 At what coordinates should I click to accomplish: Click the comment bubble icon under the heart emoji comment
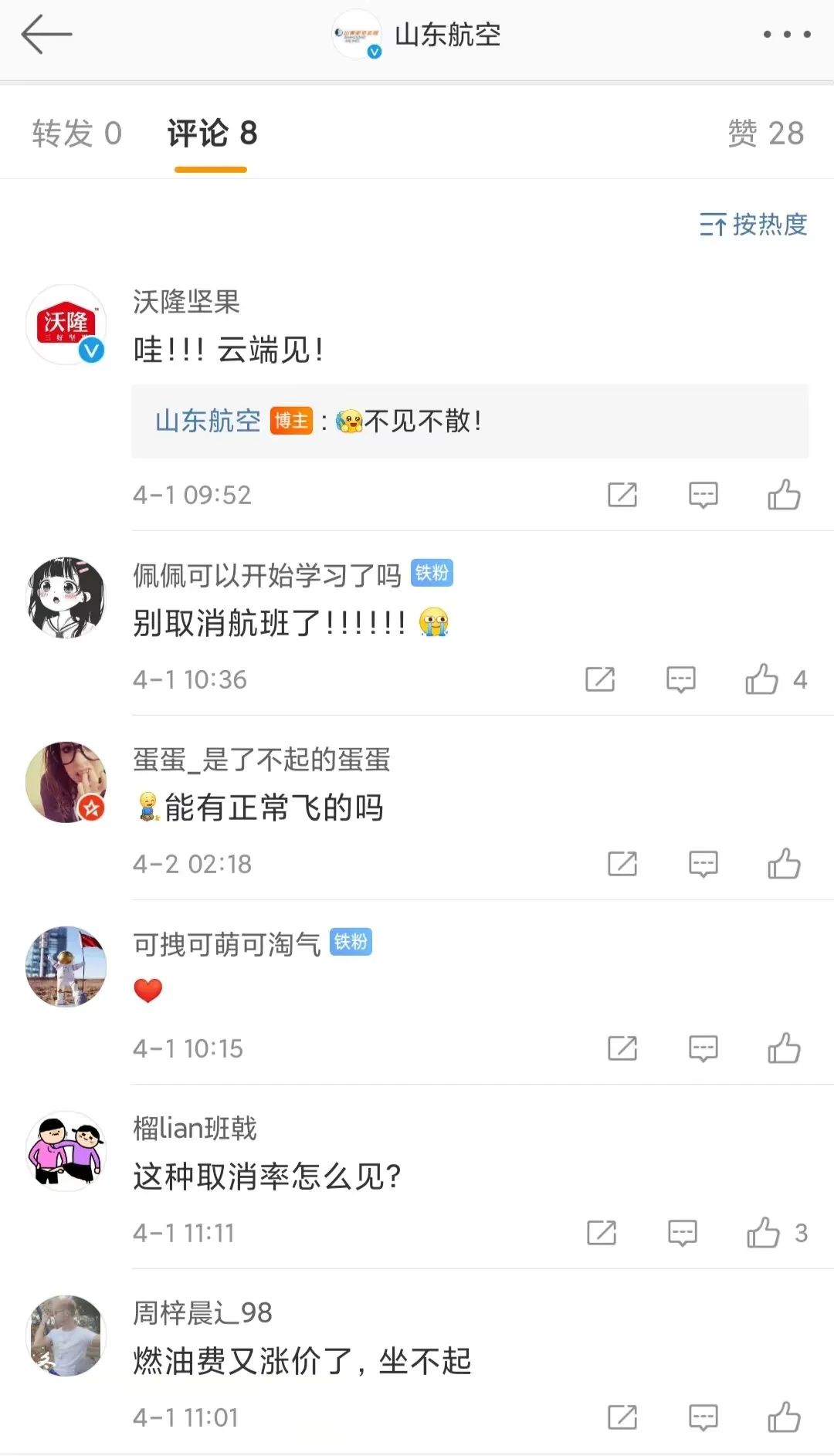[702, 1048]
